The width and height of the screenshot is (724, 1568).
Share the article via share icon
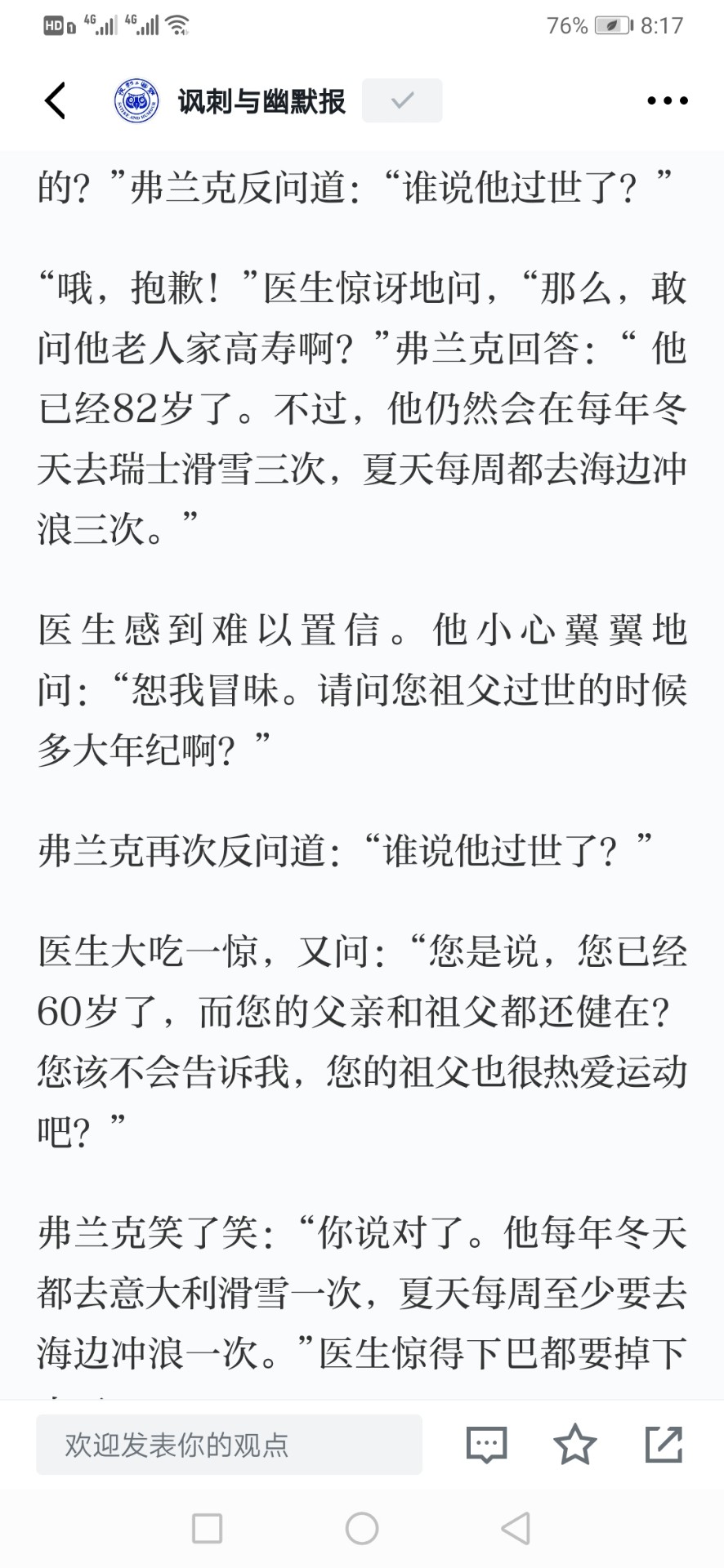point(664,1444)
